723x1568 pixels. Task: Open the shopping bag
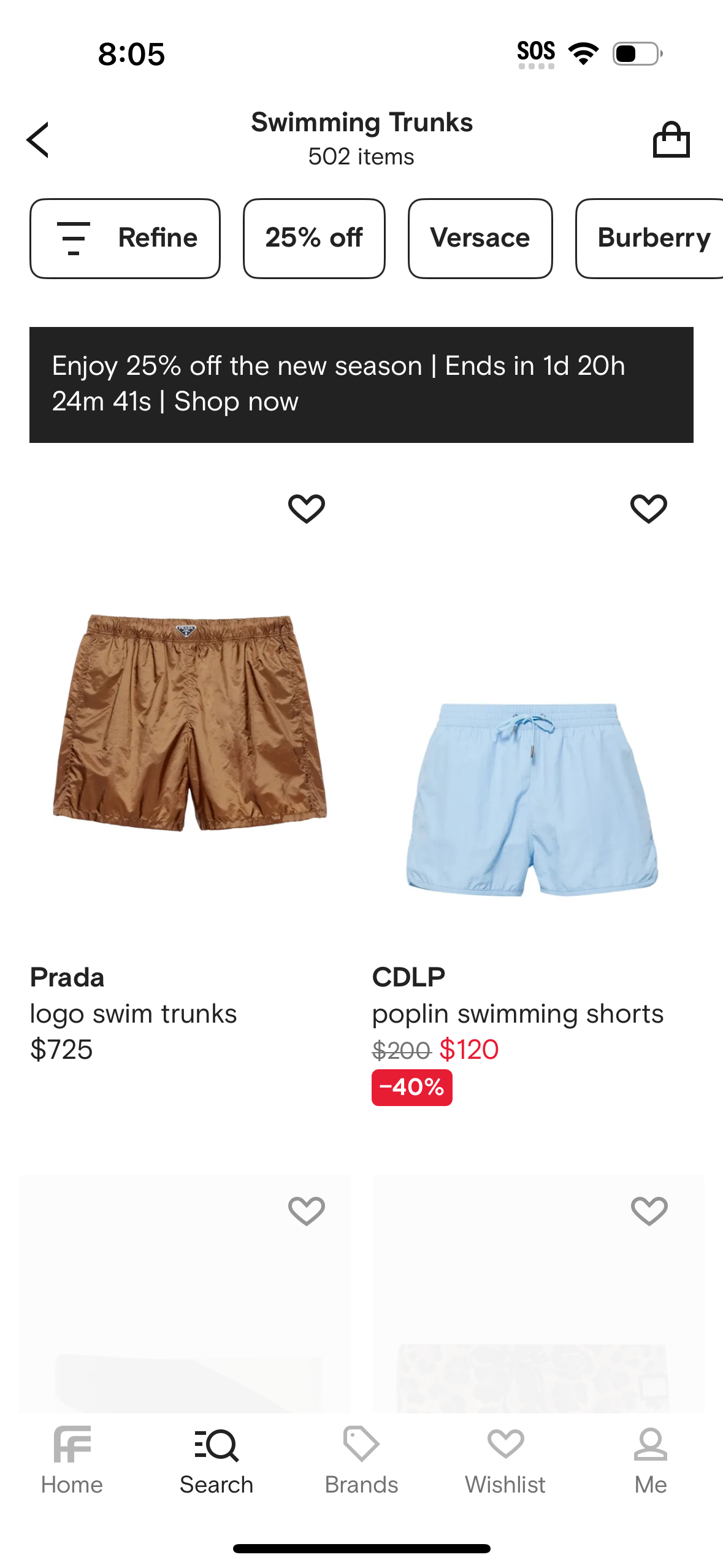click(x=671, y=140)
